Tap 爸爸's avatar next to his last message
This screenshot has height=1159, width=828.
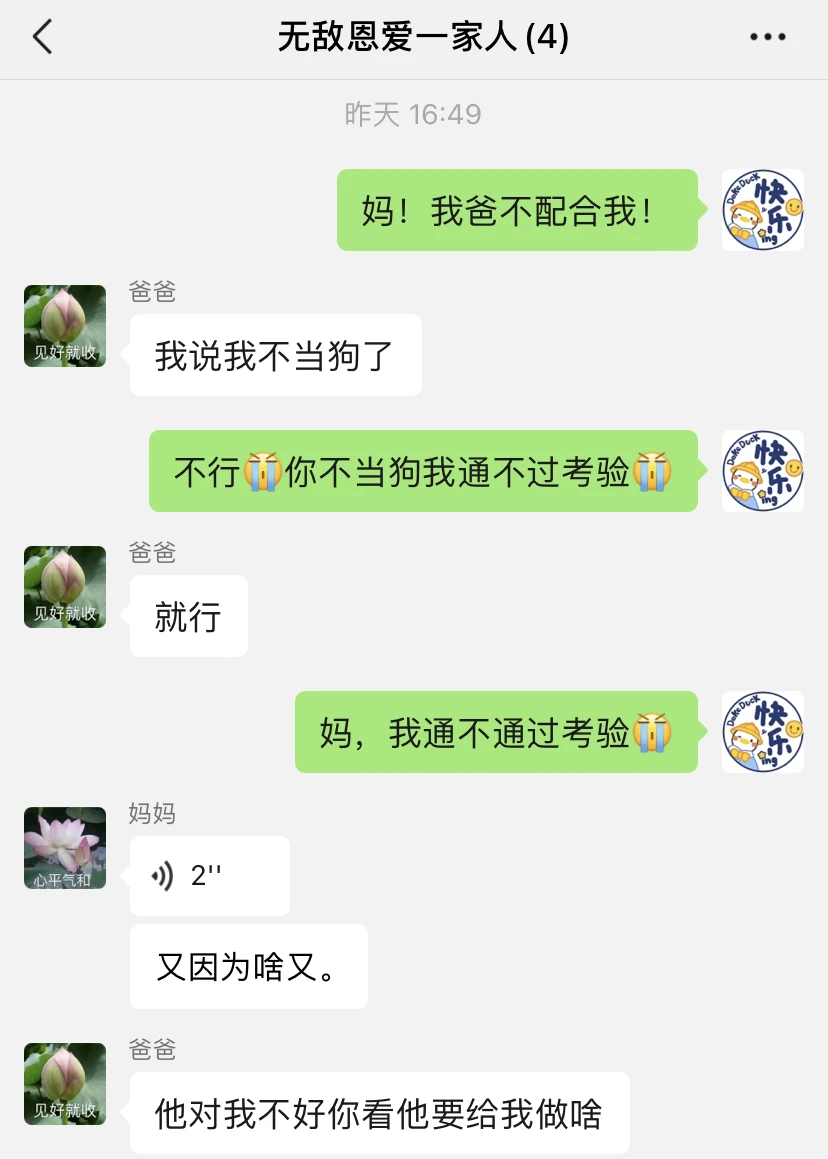point(64,1085)
